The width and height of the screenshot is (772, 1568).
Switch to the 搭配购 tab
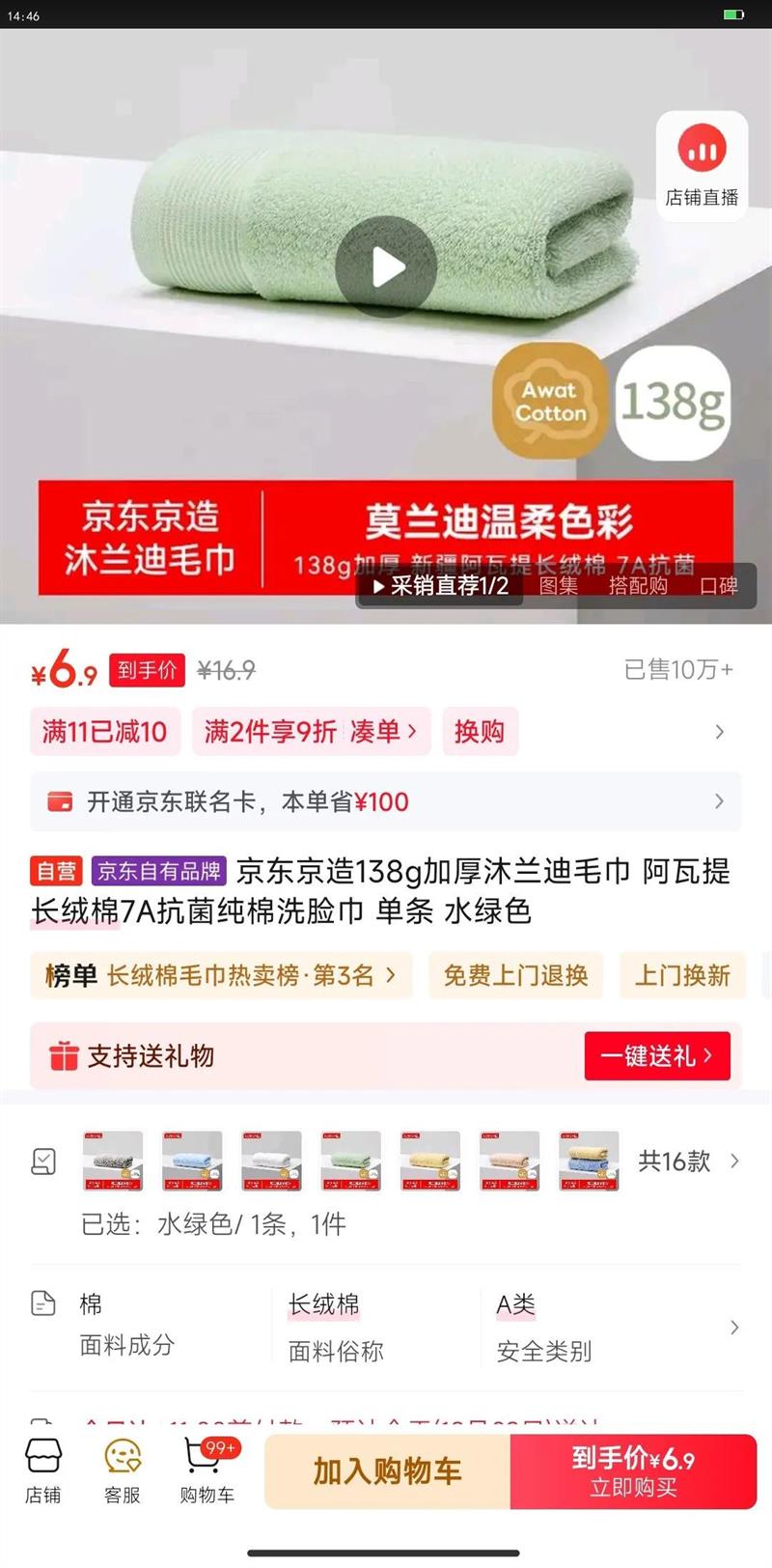point(638,586)
